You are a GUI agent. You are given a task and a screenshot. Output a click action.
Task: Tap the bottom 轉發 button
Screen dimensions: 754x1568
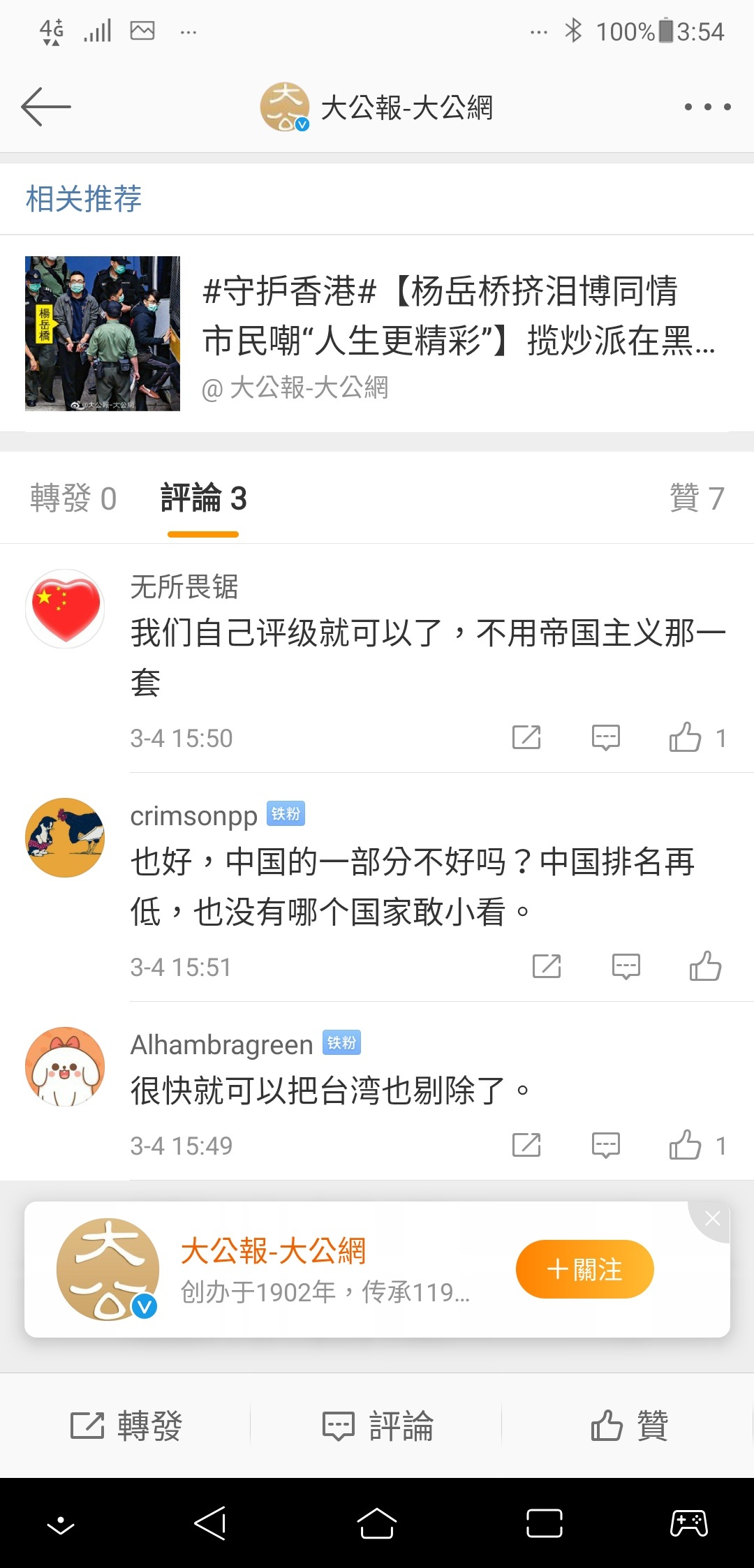click(x=126, y=1426)
